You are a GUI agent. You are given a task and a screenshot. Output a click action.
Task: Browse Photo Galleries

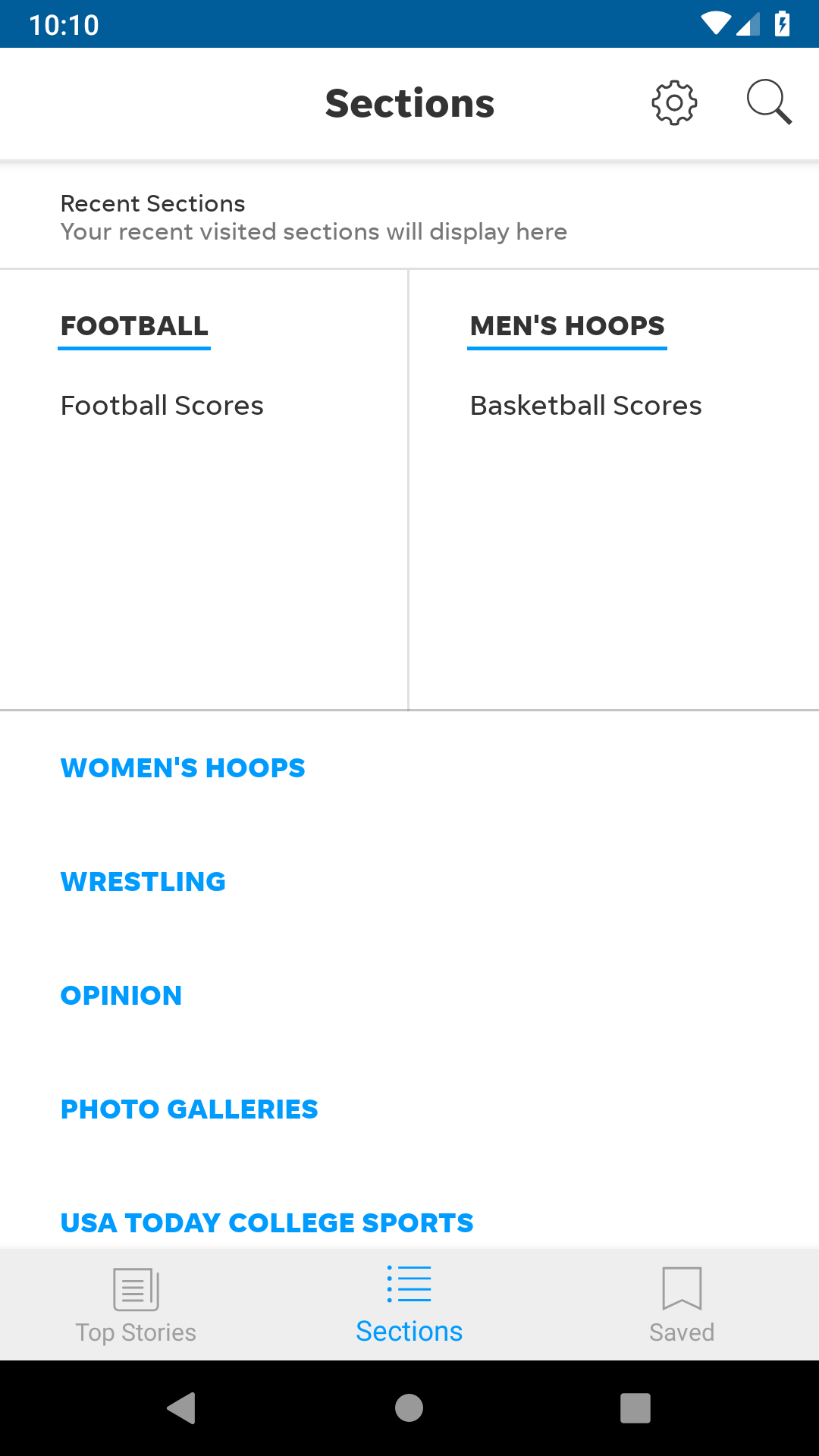point(190,1109)
